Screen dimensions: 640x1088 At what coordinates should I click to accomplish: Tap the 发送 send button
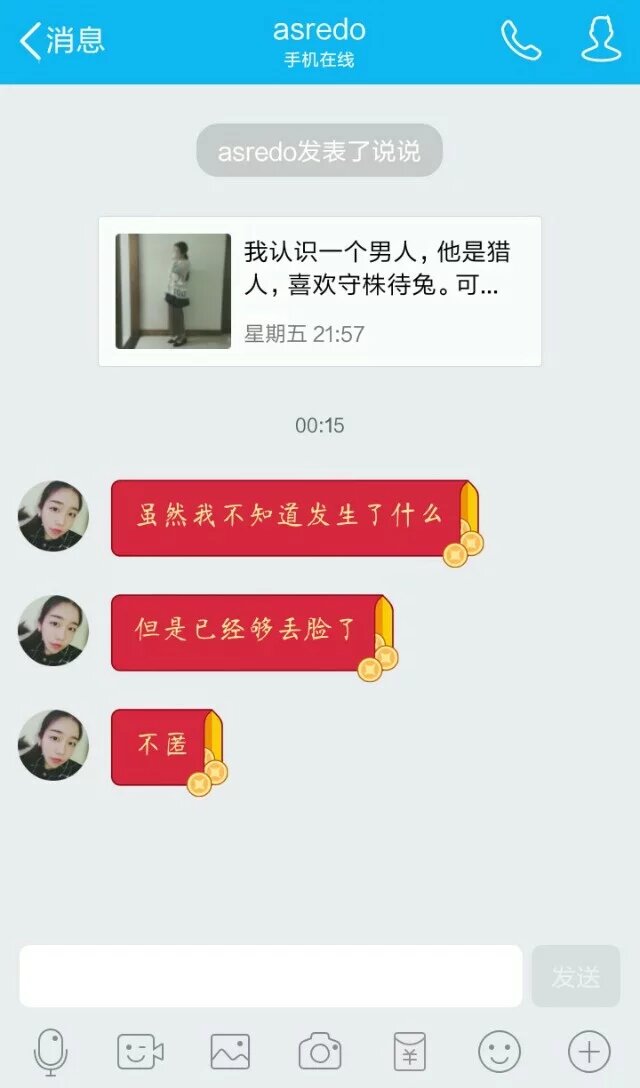[x=576, y=976]
